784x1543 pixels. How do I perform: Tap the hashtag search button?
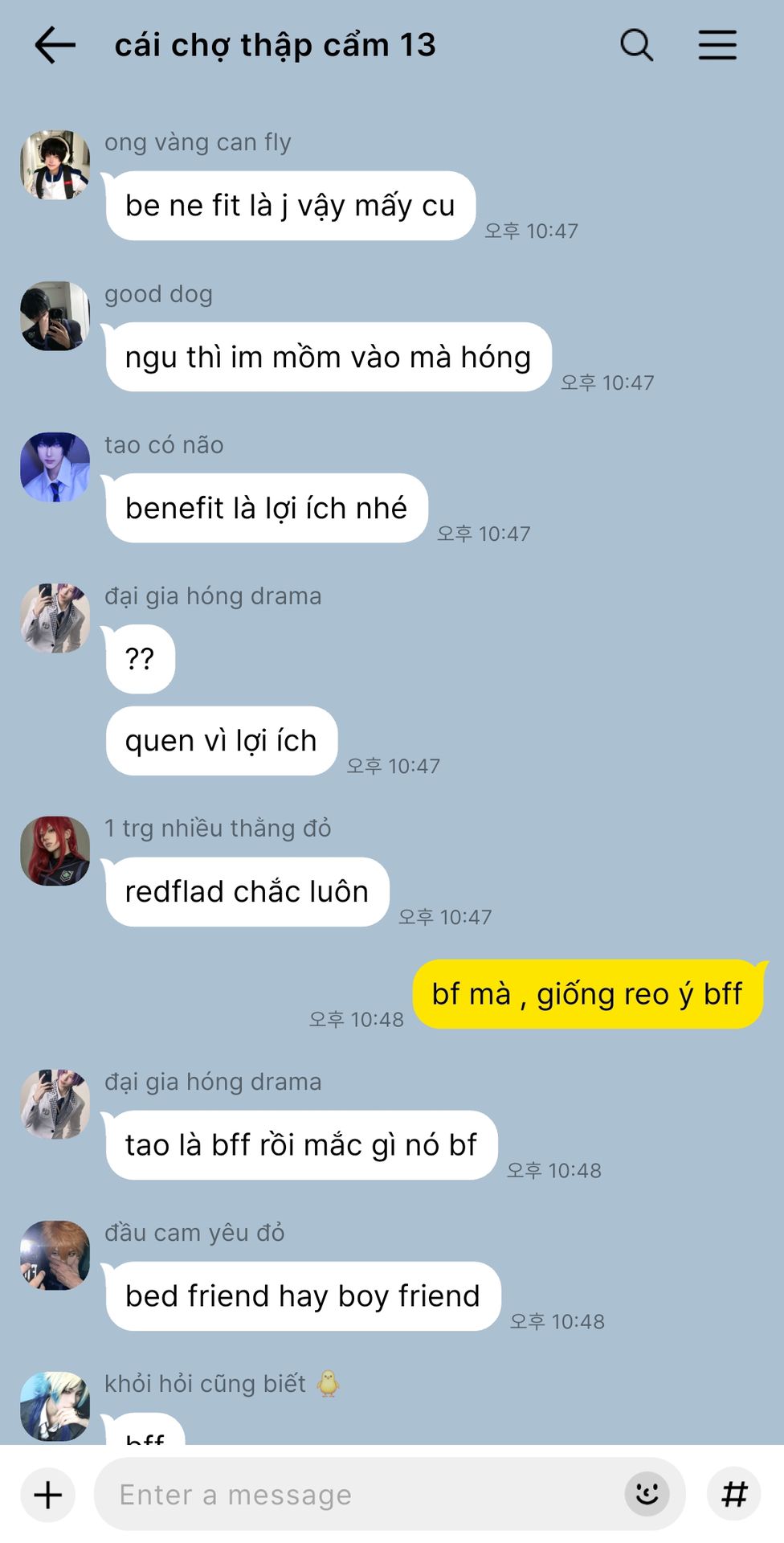point(734,1495)
